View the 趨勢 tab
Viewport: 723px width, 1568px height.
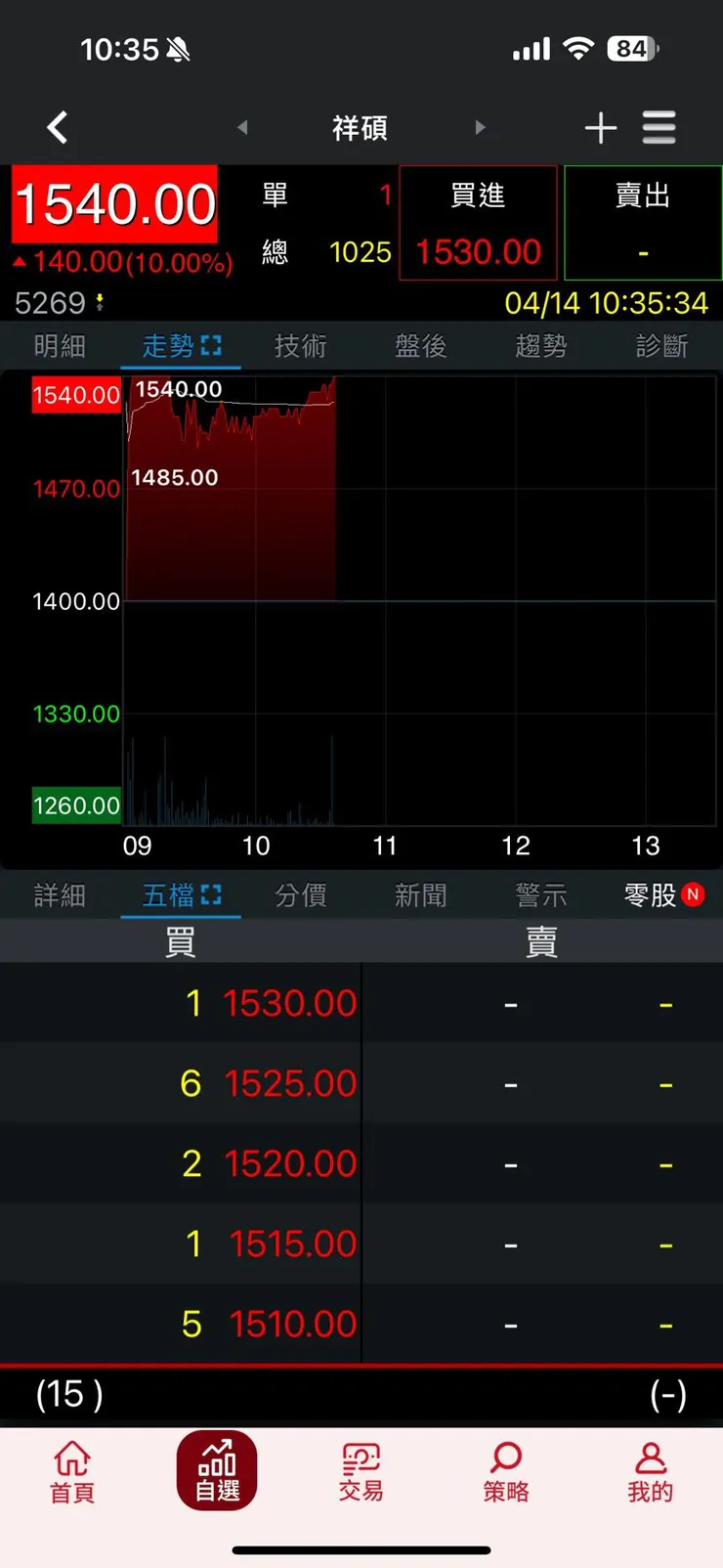(541, 346)
